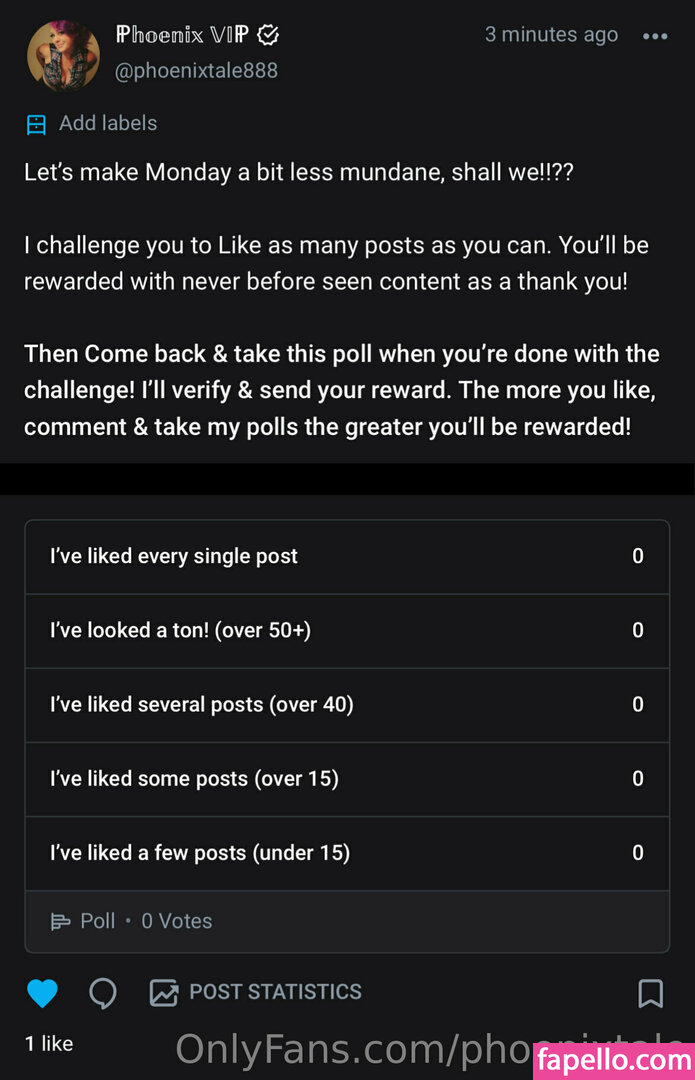View POST STATISTICS
Viewport: 695px width, 1080px height.
coord(256,992)
